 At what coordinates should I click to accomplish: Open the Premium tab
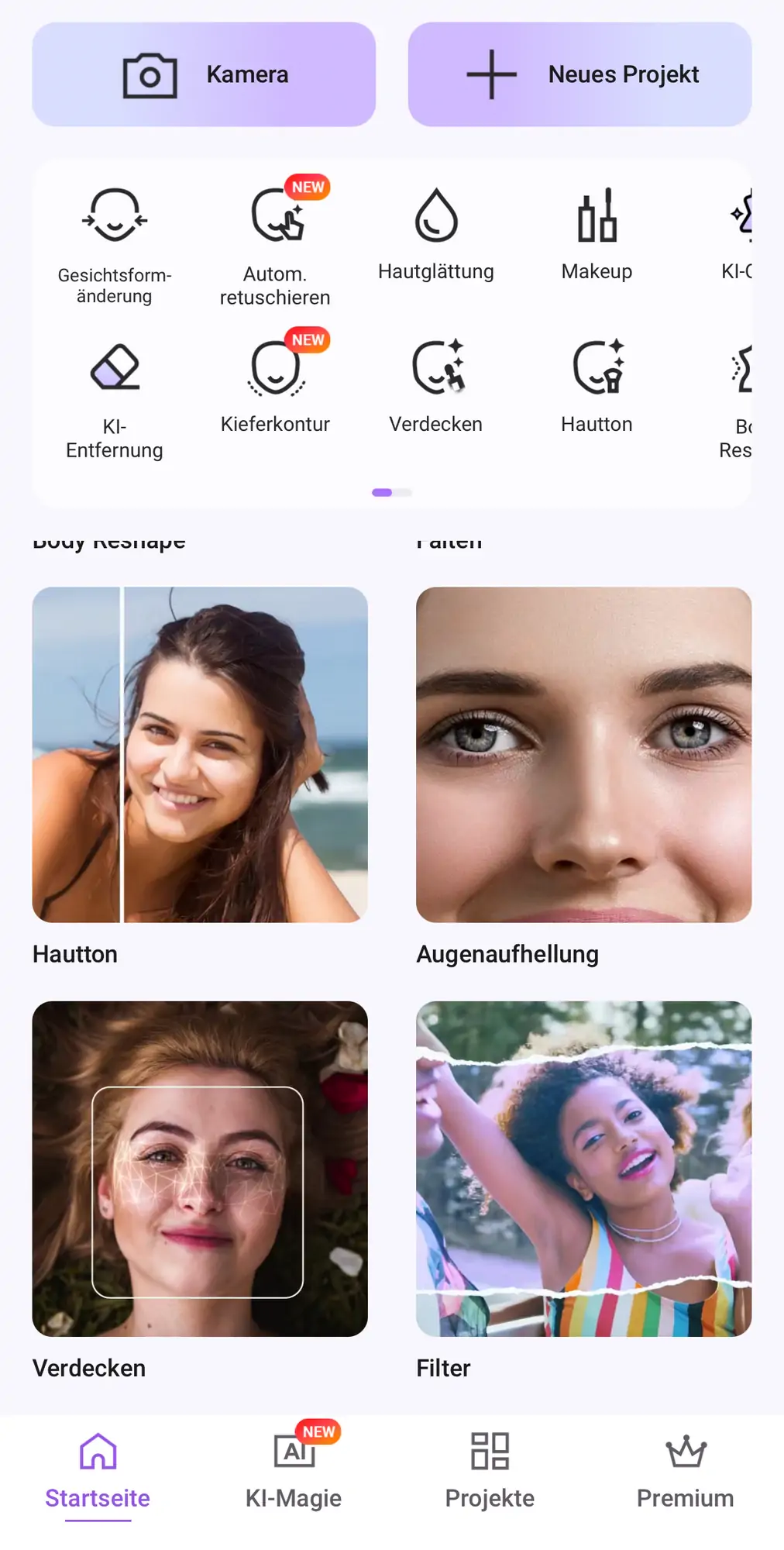click(x=686, y=1471)
